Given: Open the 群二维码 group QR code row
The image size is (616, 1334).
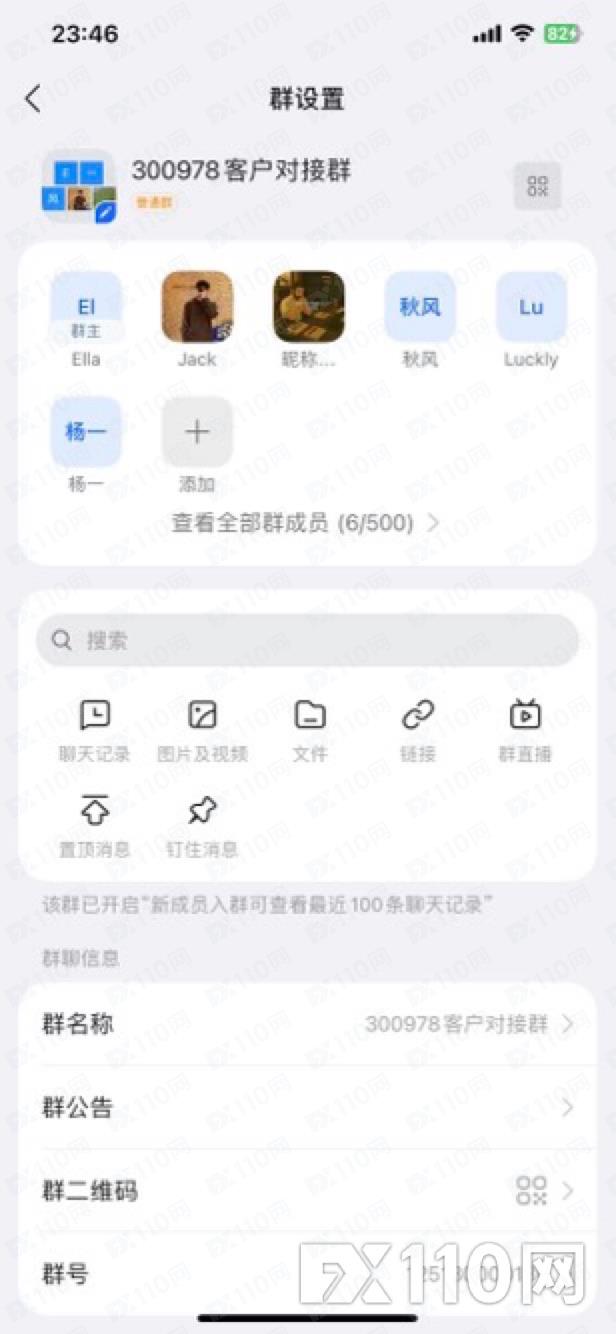Looking at the screenshot, I should pos(307,1190).
